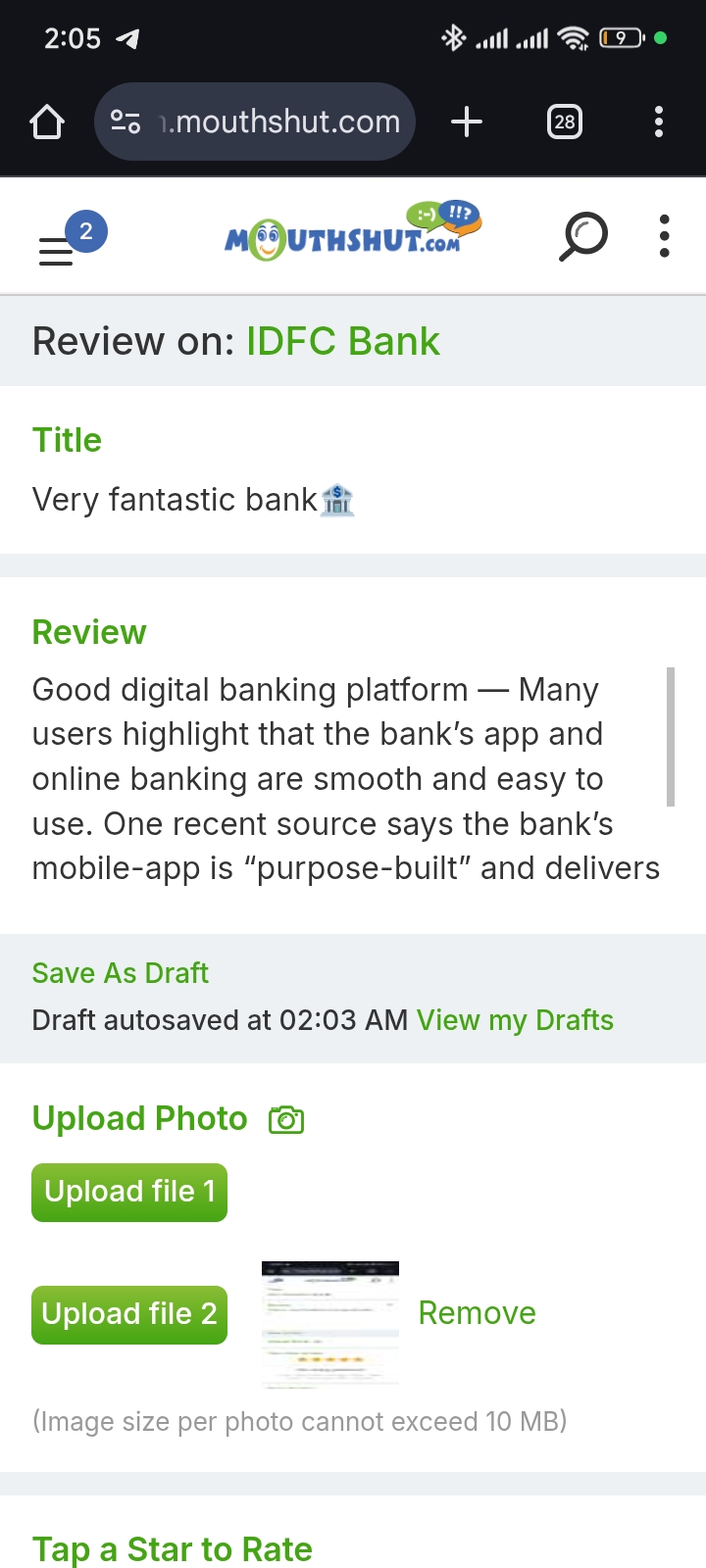Open a new browser tab
Screen dimensions: 706x1568
click(467, 122)
